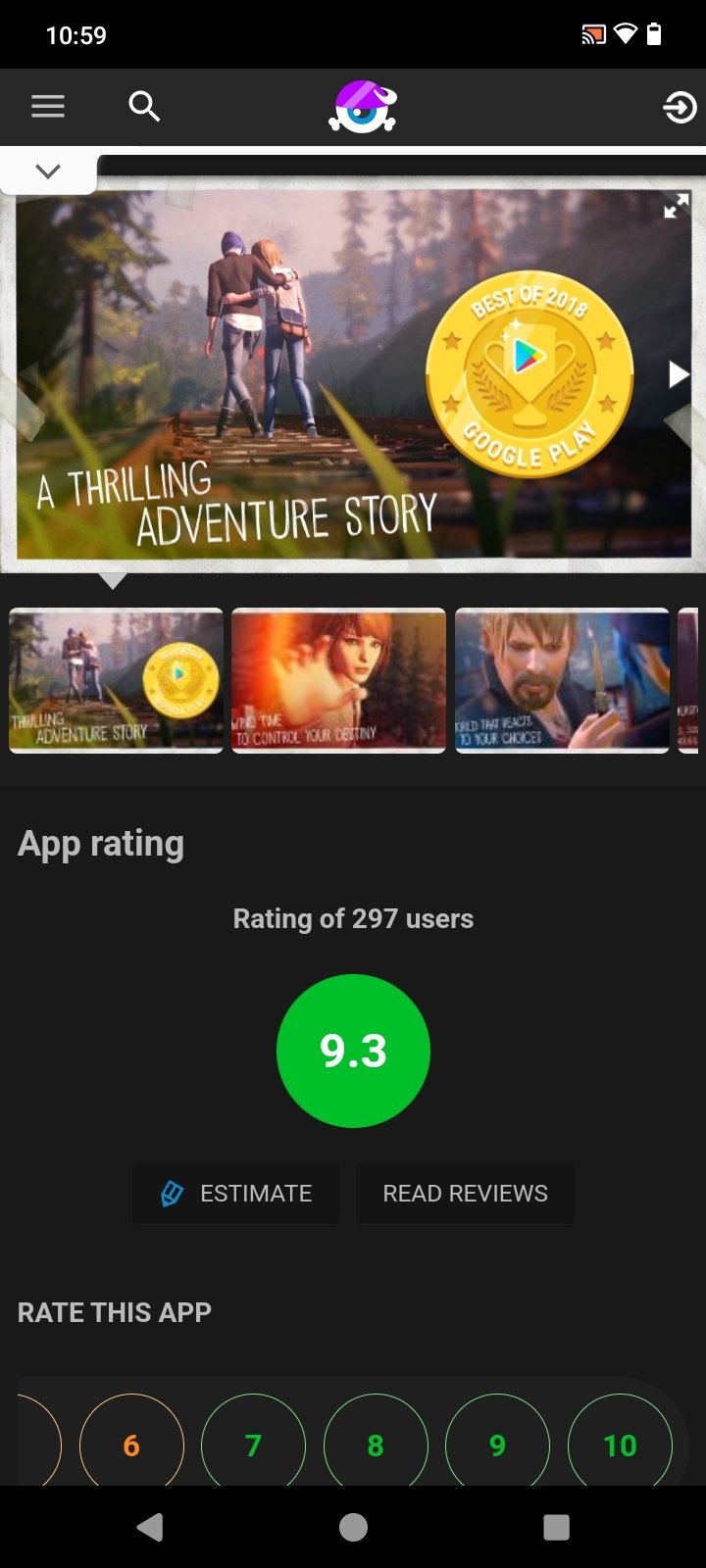The width and height of the screenshot is (706, 1568).
Task: Tap the Estimate button
Action: pyautogui.click(x=235, y=1193)
